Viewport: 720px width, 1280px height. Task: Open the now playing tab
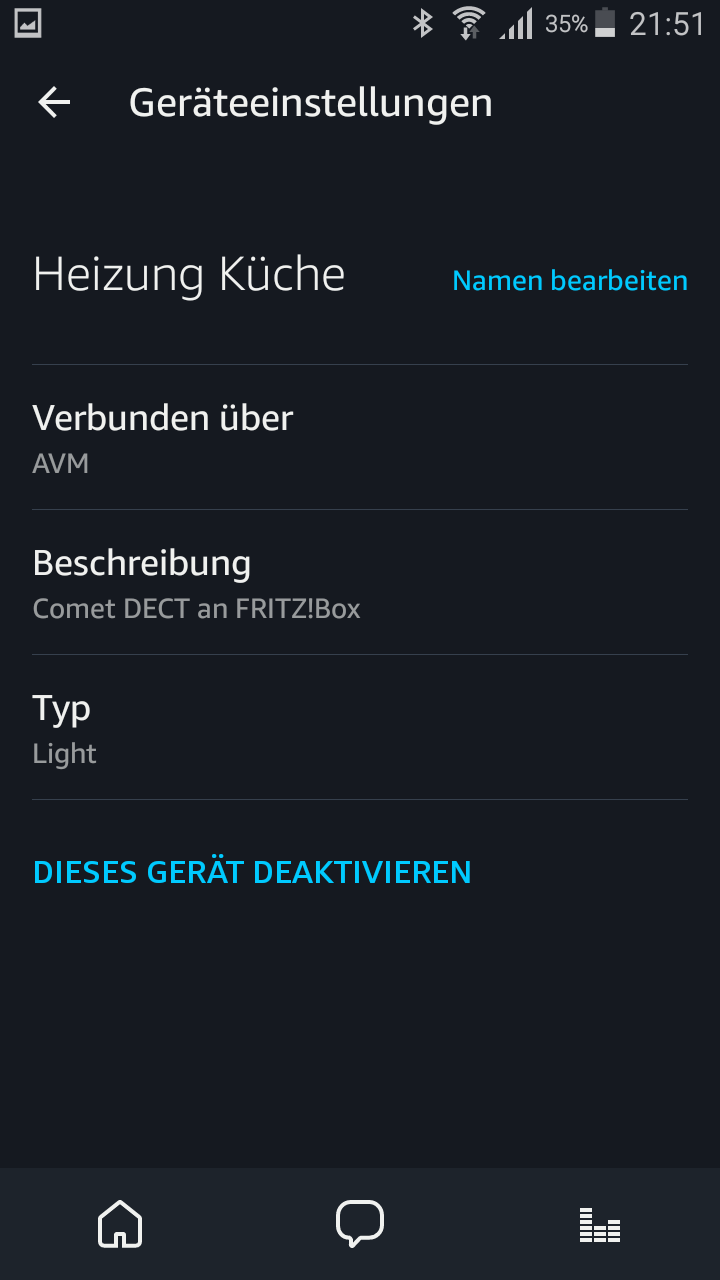(x=600, y=1223)
